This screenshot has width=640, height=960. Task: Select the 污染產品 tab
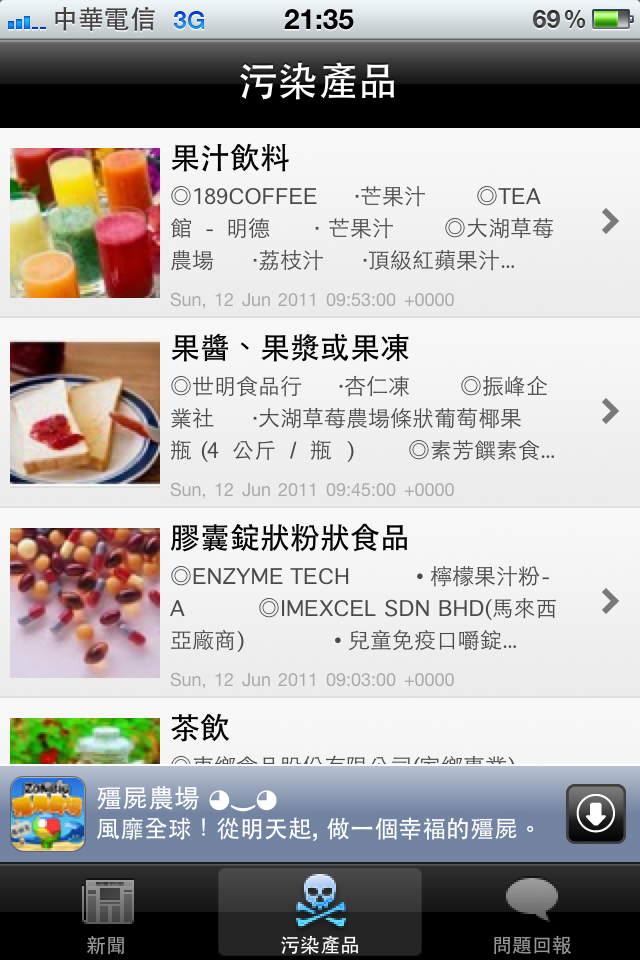tap(320, 913)
